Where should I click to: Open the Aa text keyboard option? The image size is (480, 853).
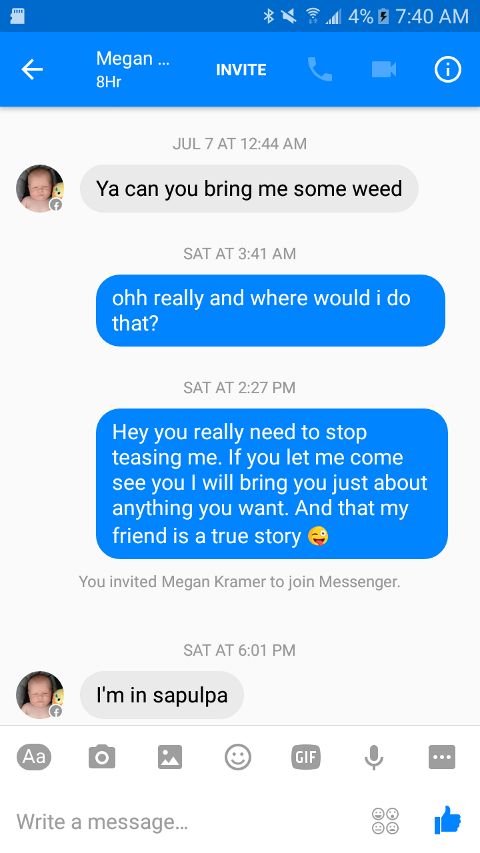point(34,757)
